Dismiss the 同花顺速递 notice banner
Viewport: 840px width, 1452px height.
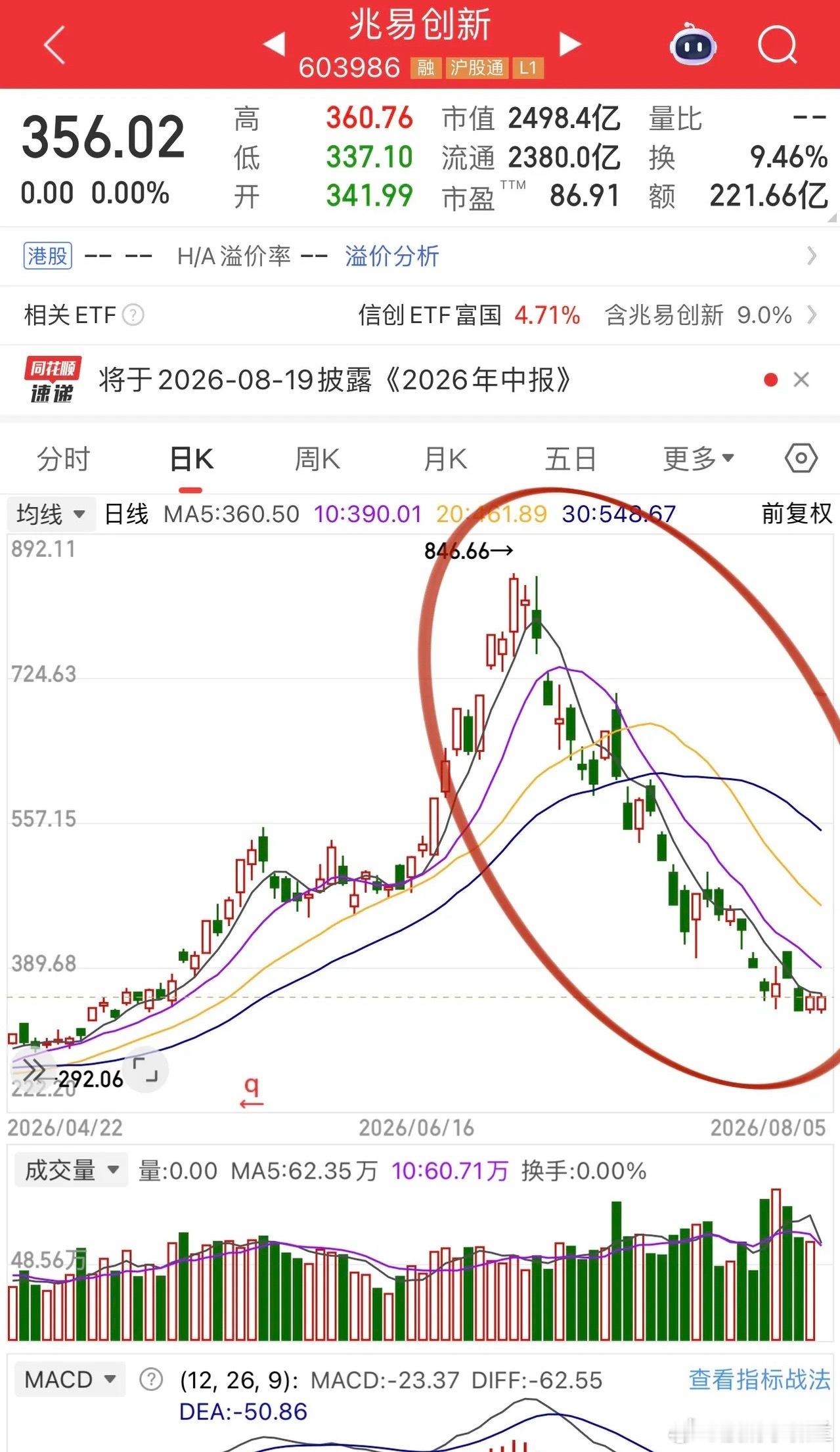click(801, 380)
